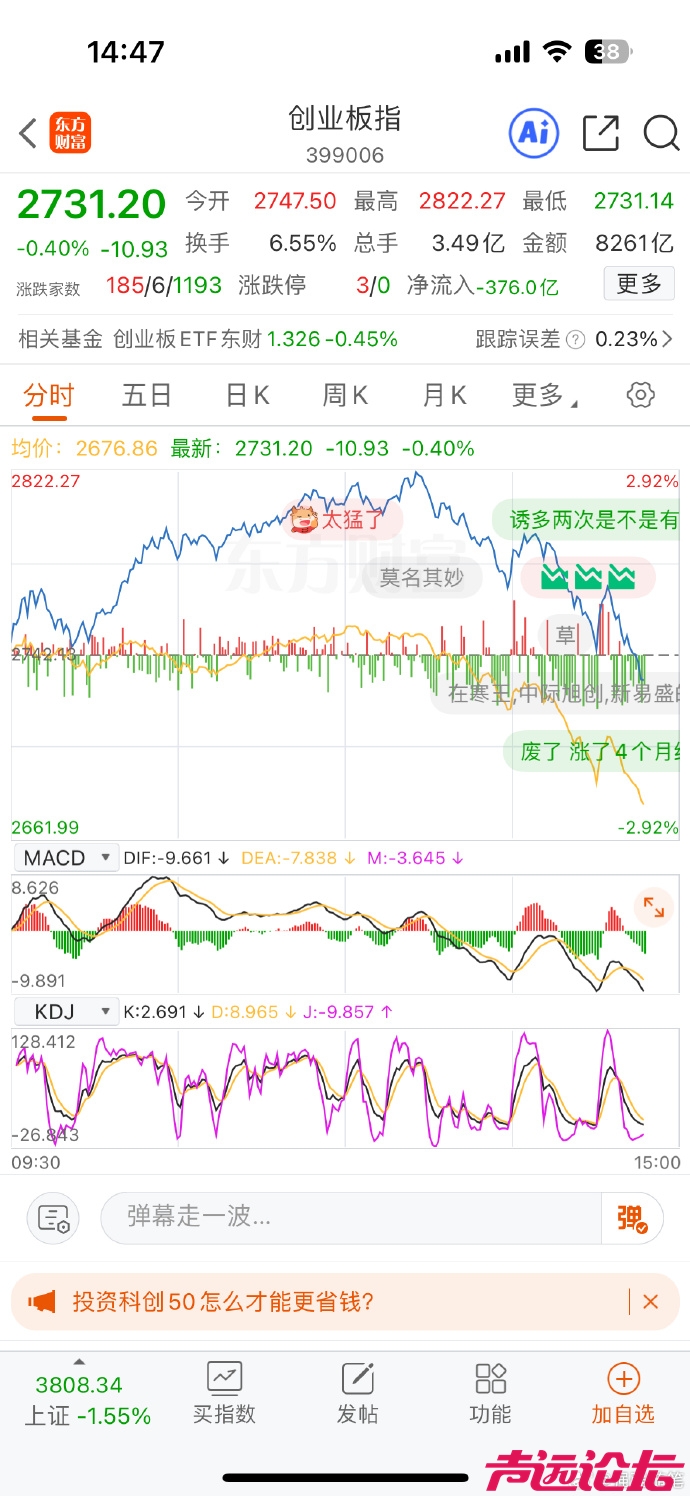
Task: Share this index page
Action: (x=600, y=133)
